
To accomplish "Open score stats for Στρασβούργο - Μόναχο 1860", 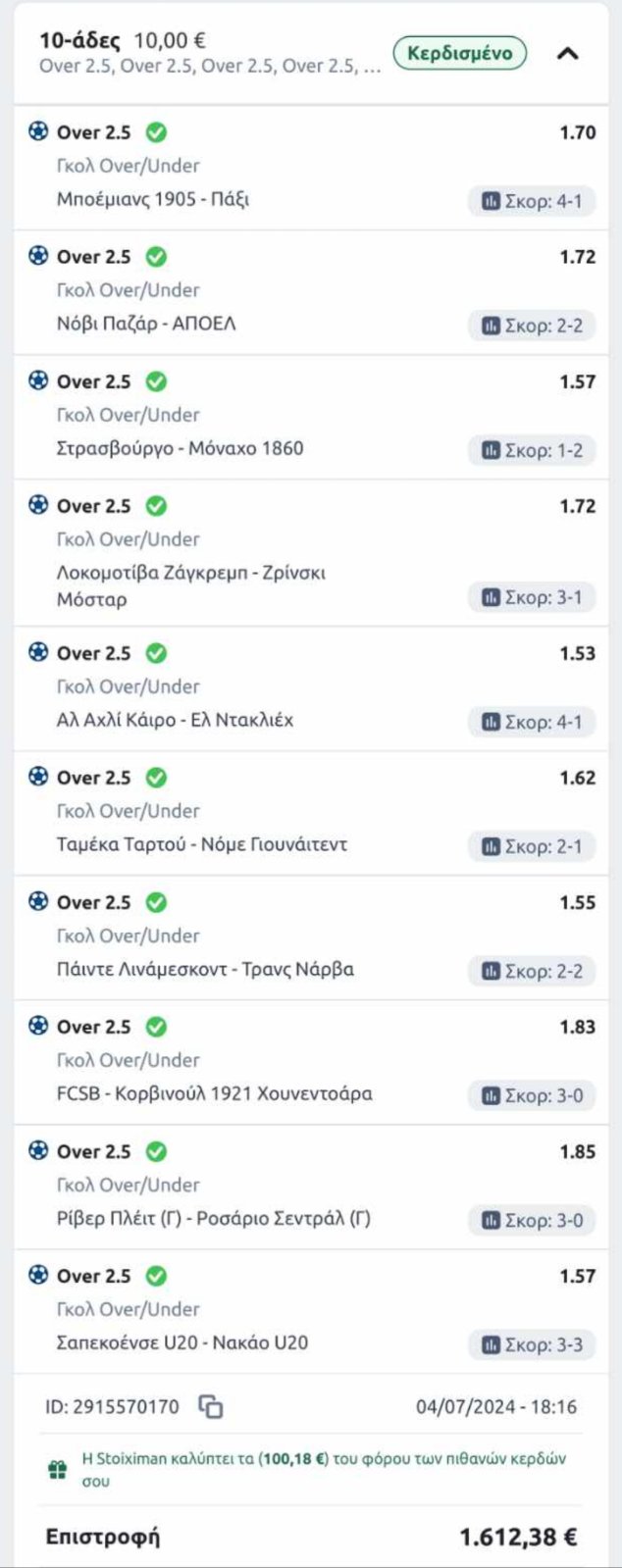I will (532, 450).
